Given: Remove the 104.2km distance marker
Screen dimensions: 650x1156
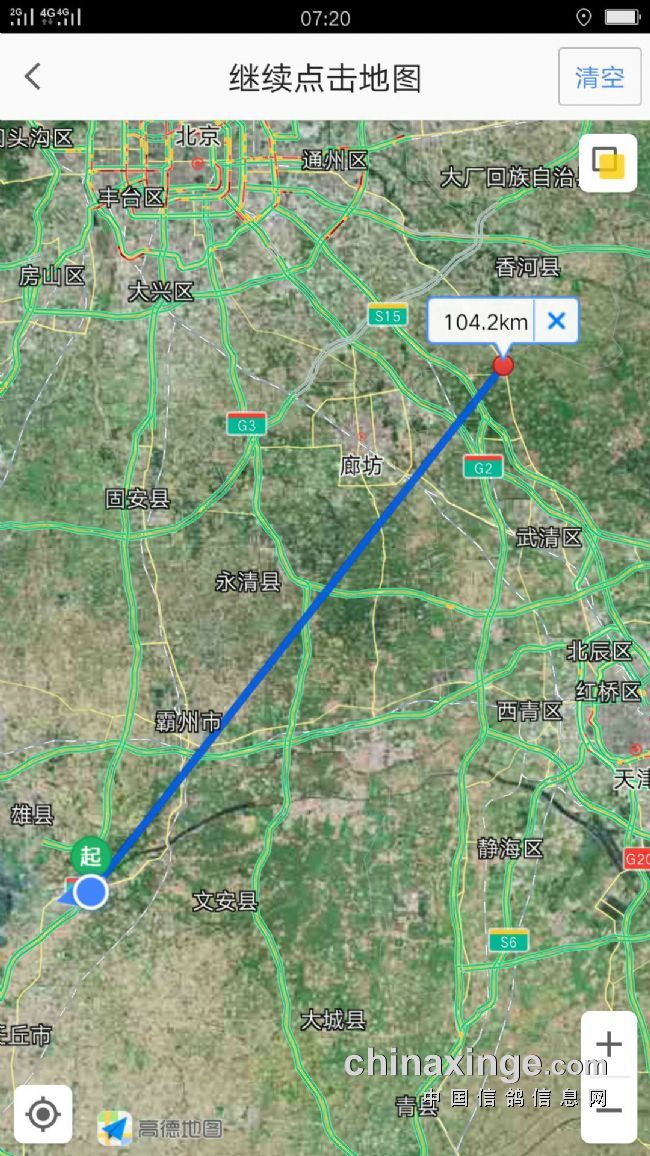Looking at the screenshot, I should pyautogui.click(x=557, y=321).
